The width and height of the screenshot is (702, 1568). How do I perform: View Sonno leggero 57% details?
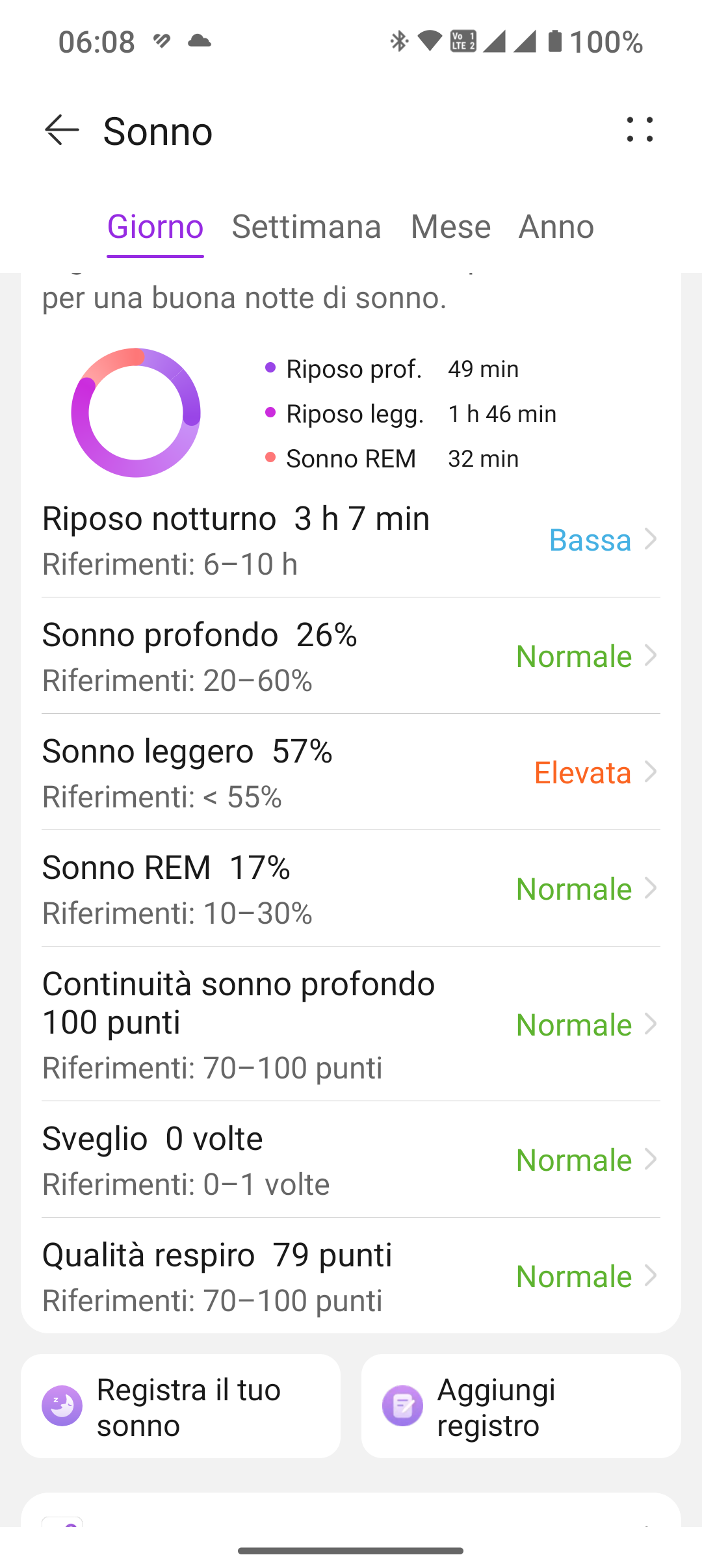click(x=351, y=772)
